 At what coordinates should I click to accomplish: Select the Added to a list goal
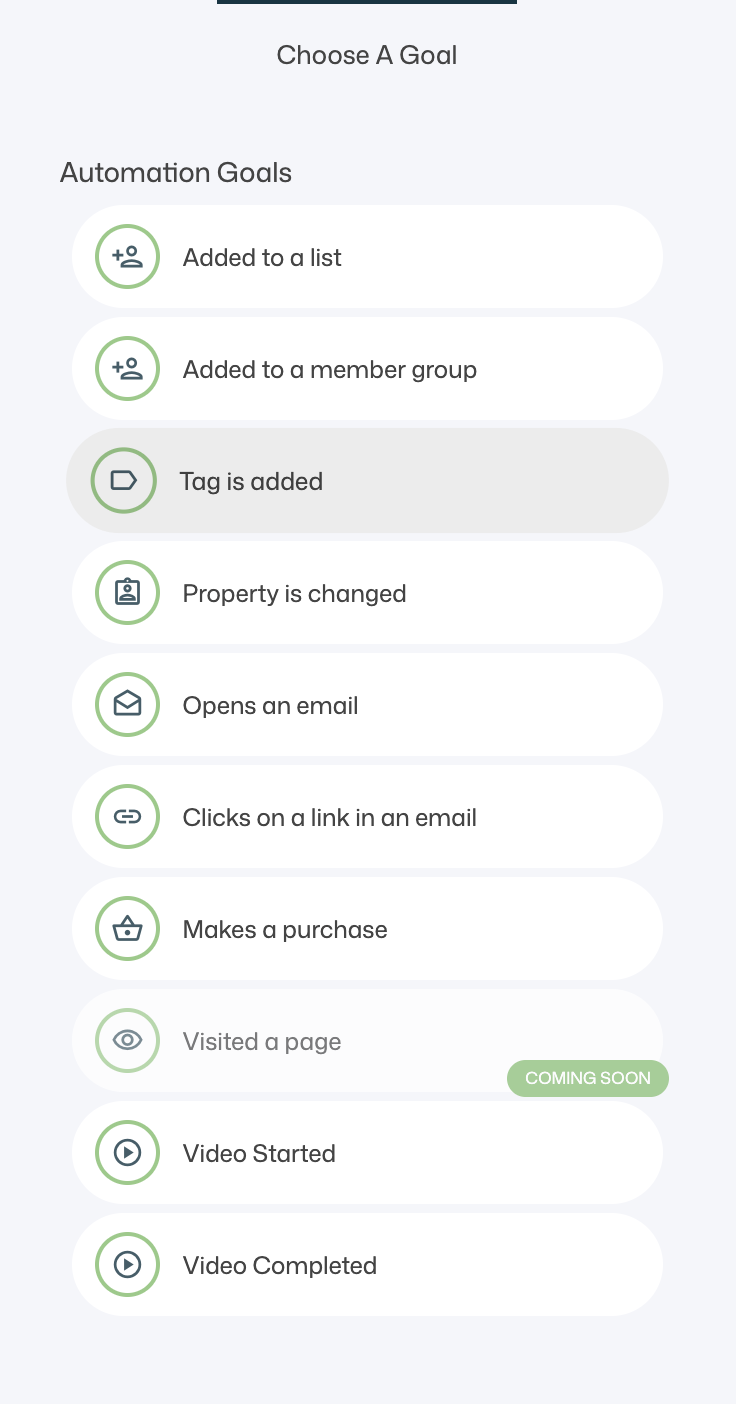tap(366, 258)
